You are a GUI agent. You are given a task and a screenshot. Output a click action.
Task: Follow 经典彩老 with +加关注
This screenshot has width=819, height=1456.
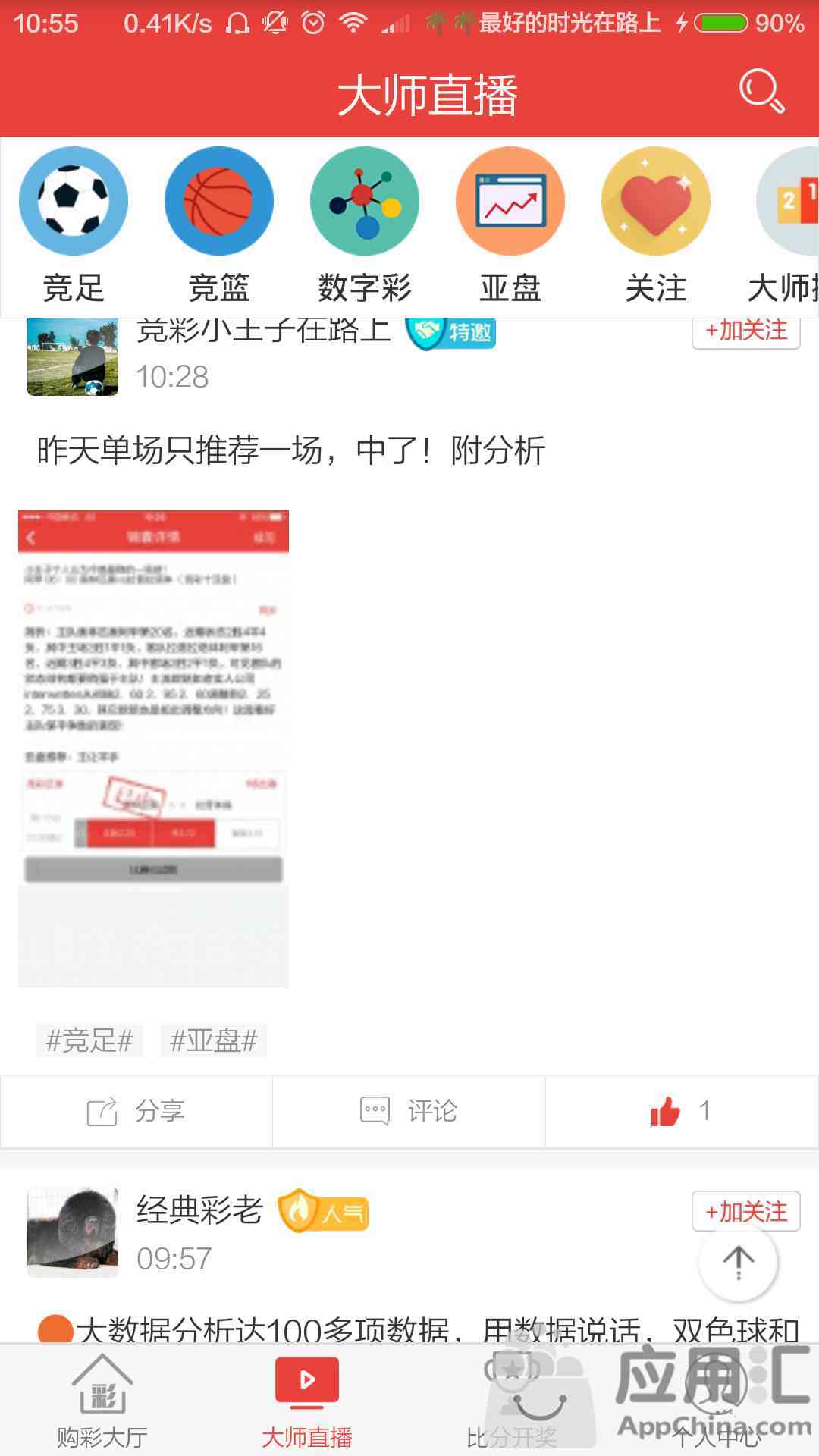(746, 1211)
